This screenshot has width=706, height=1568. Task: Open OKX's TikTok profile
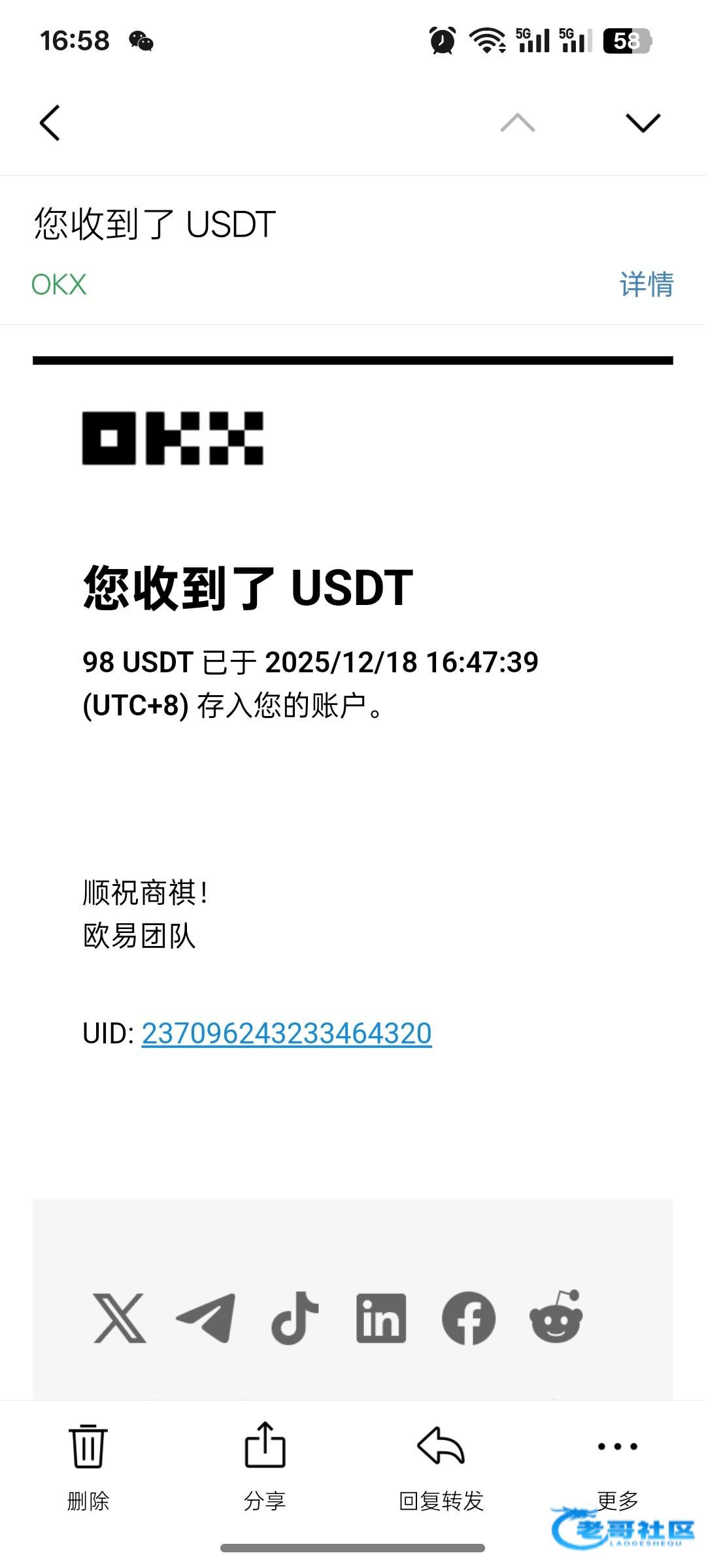click(x=295, y=1318)
